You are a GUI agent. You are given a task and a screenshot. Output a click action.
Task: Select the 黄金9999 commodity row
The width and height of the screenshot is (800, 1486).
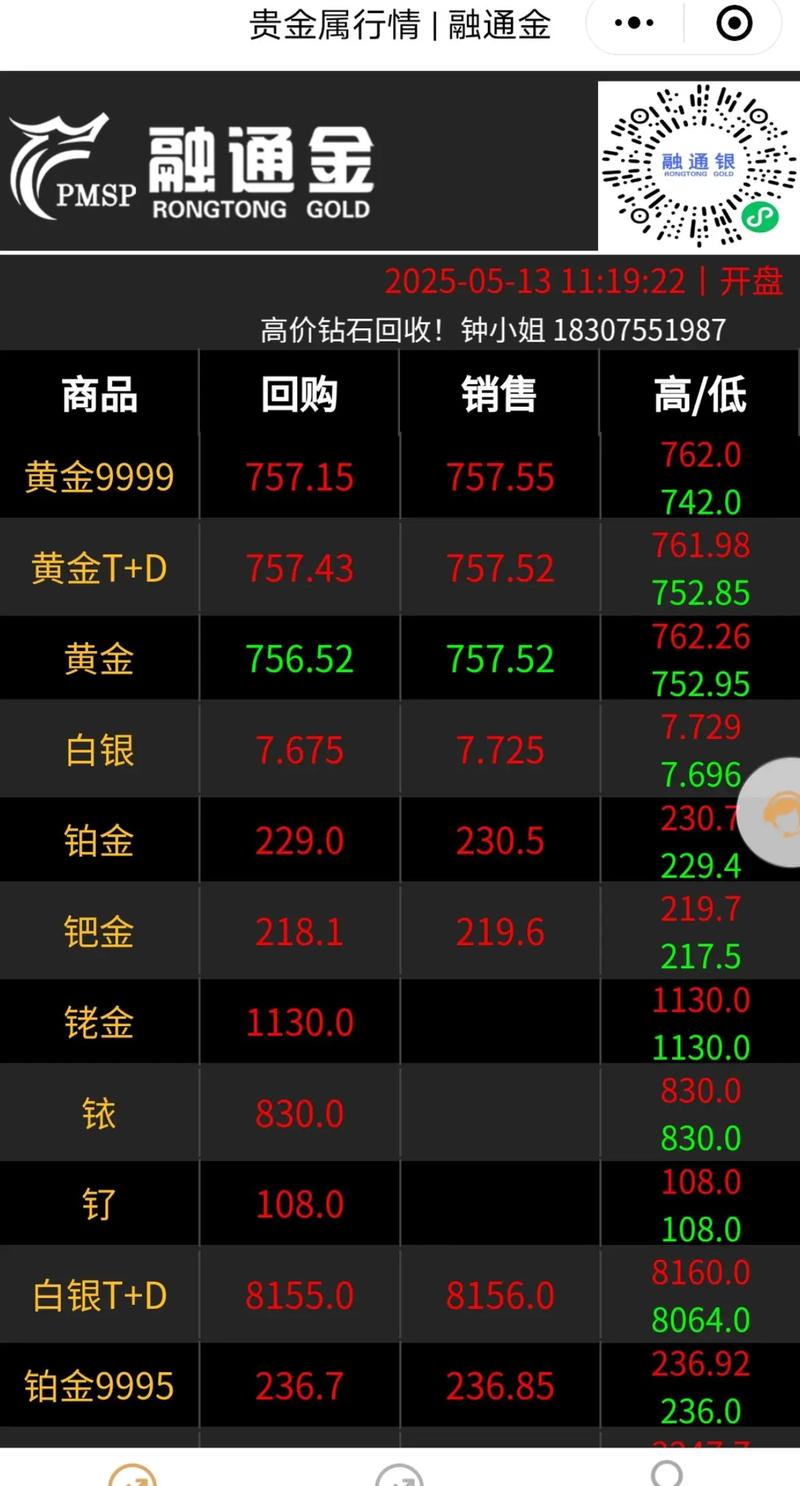pos(98,477)
